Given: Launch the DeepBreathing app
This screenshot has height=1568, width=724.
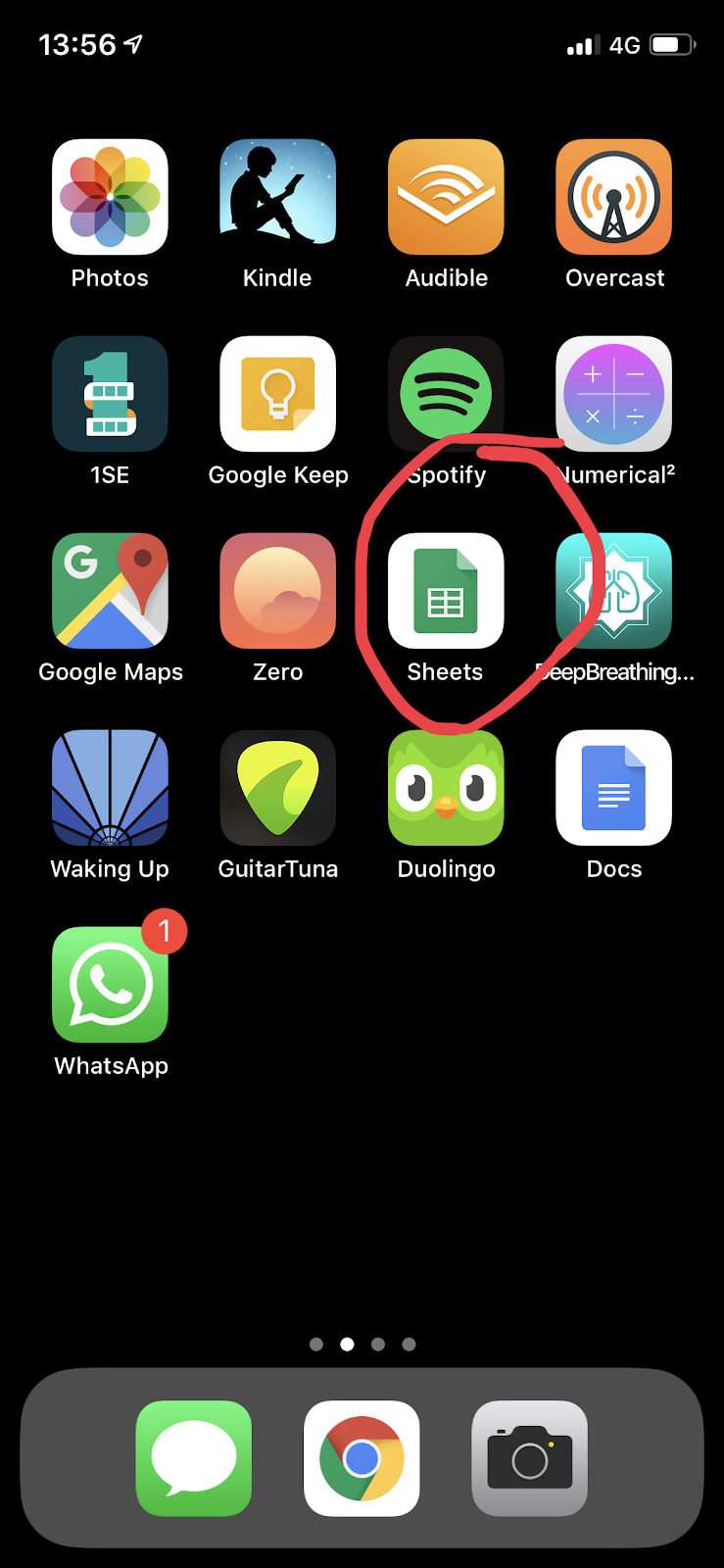Looking at the screenshot, I should click(614, 591).
